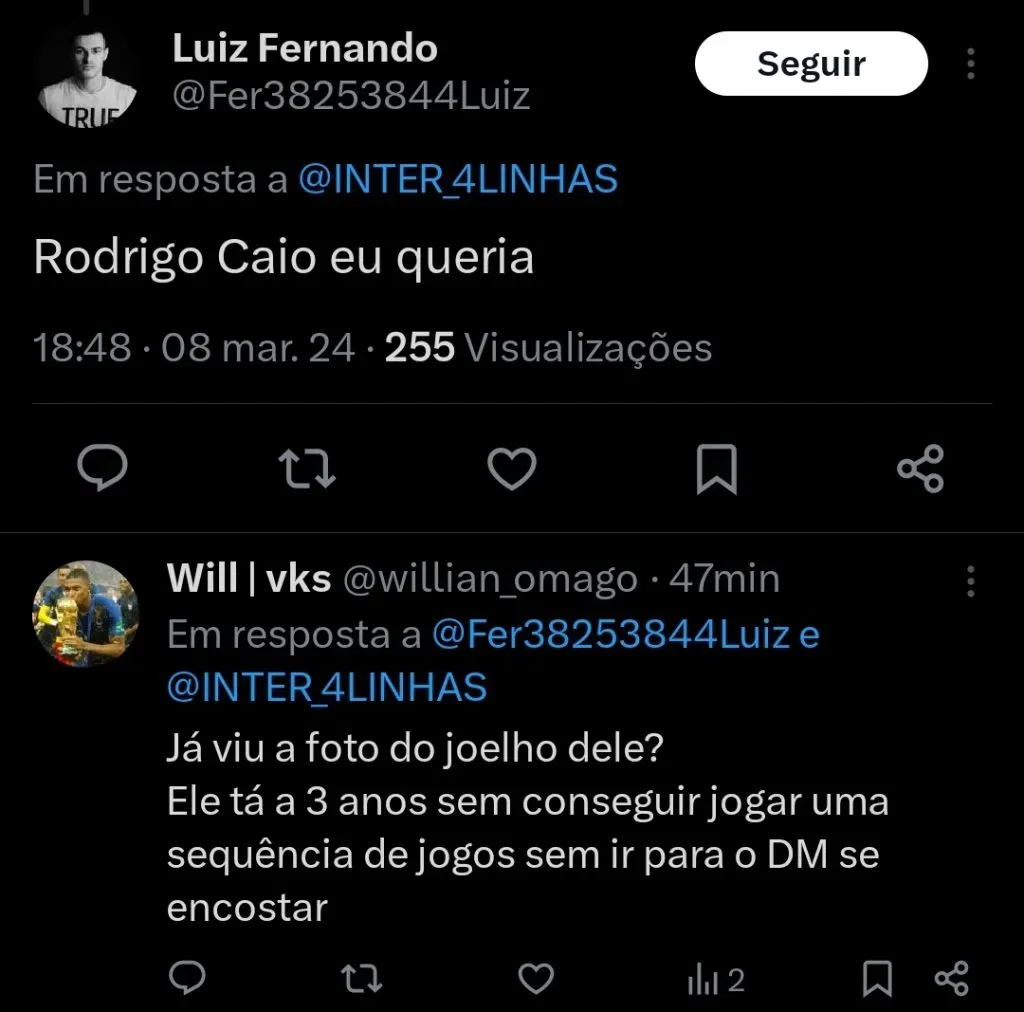The image size is (1024, 1012).
Task: Share Luiz Fernando's tweet
Action: 920,469
